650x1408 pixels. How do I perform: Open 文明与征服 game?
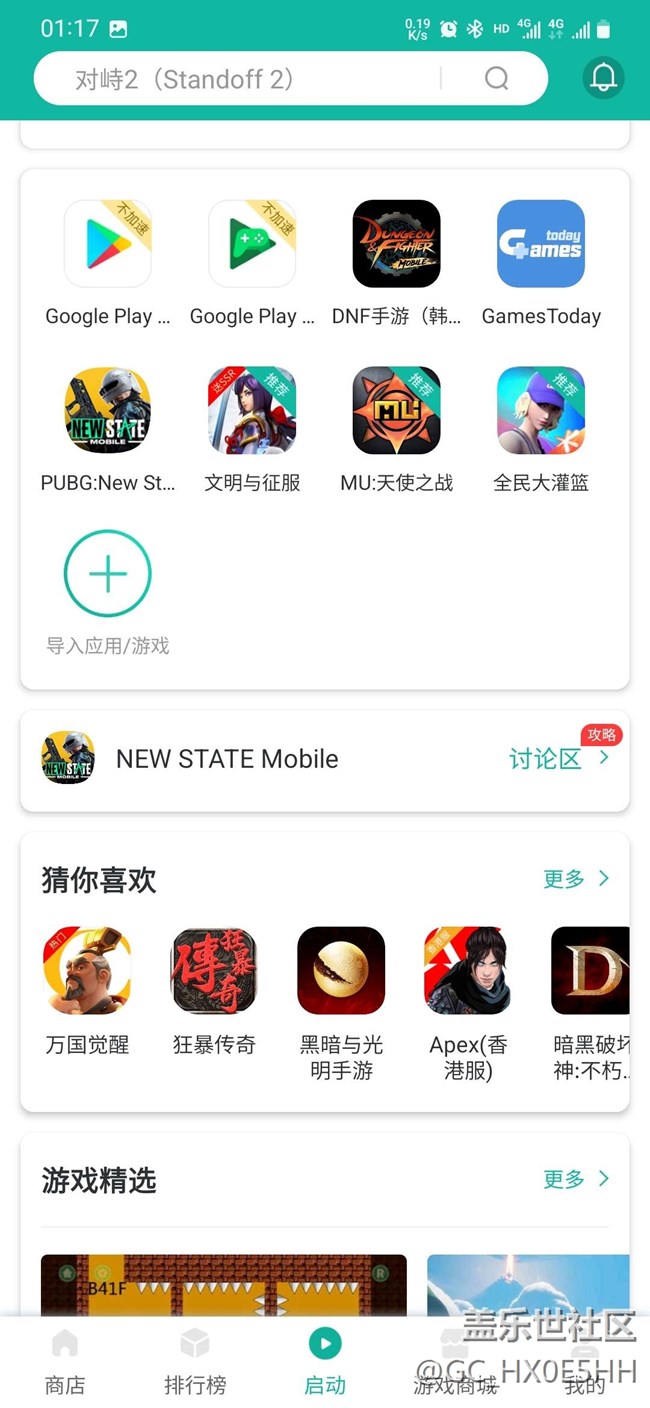tap(252, 411)
